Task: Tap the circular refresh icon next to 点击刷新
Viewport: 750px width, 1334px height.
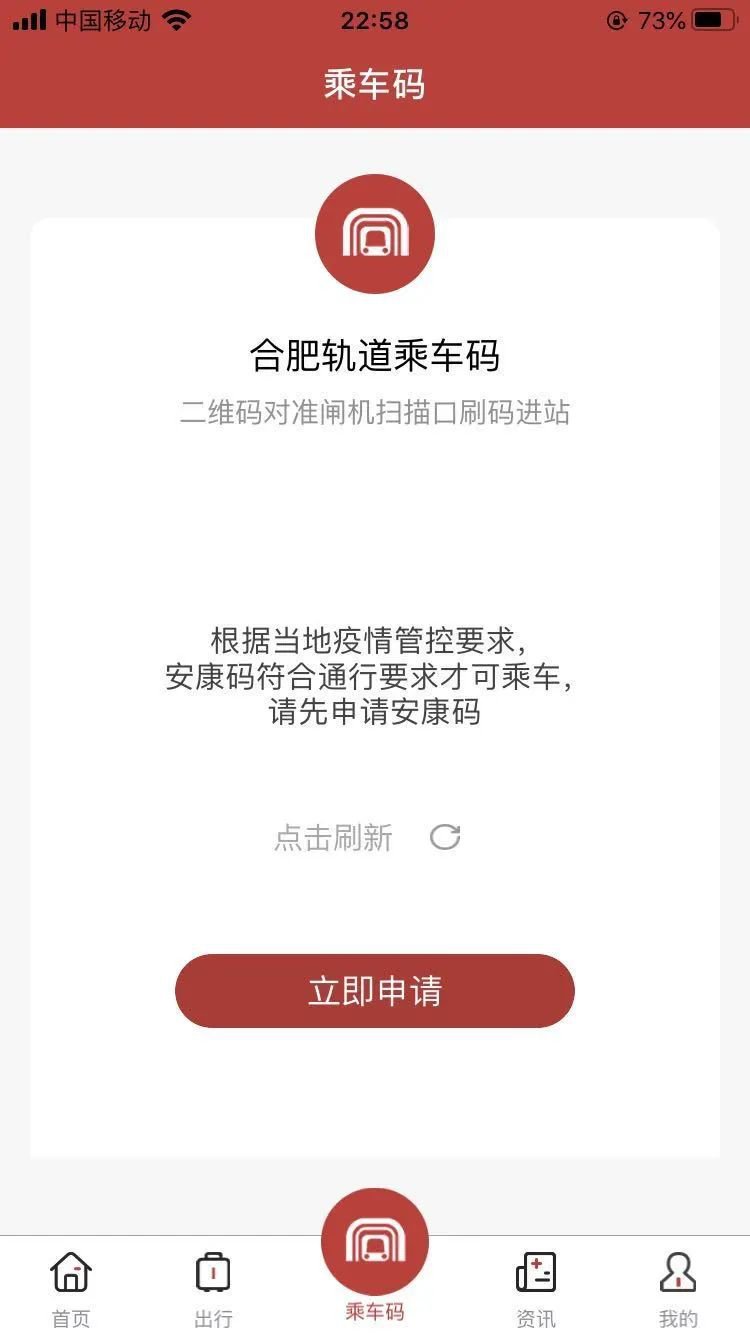Action: click(x=446, y=838)
